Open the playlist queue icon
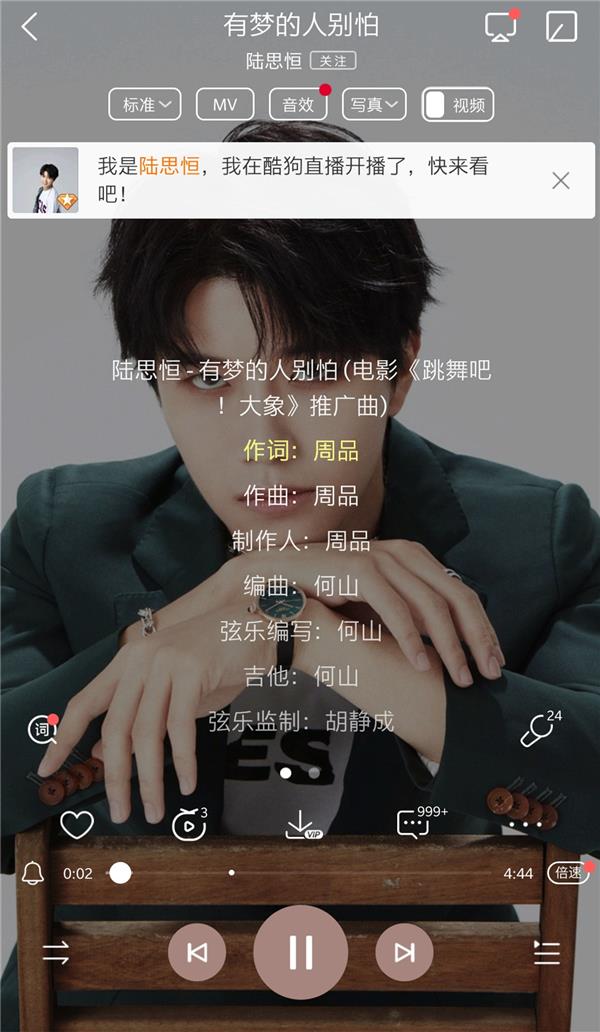600x1032 pixels. tap(546, 952)
